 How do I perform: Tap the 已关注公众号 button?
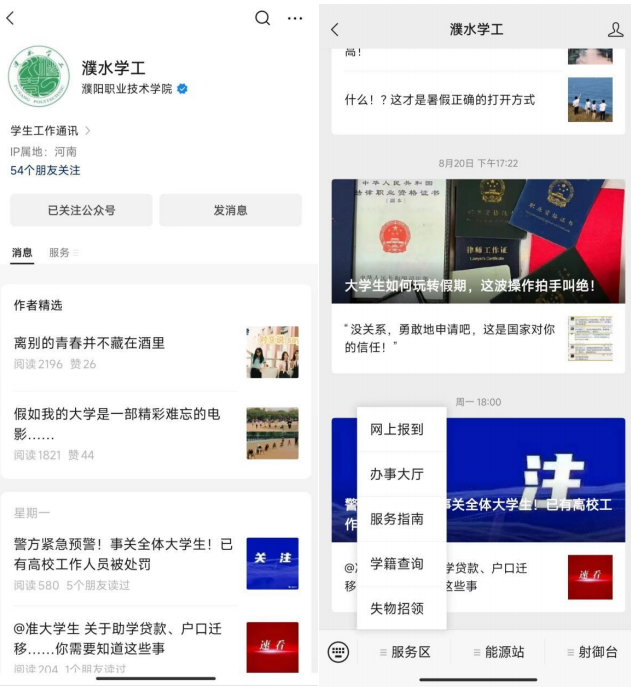pos(81,210)
